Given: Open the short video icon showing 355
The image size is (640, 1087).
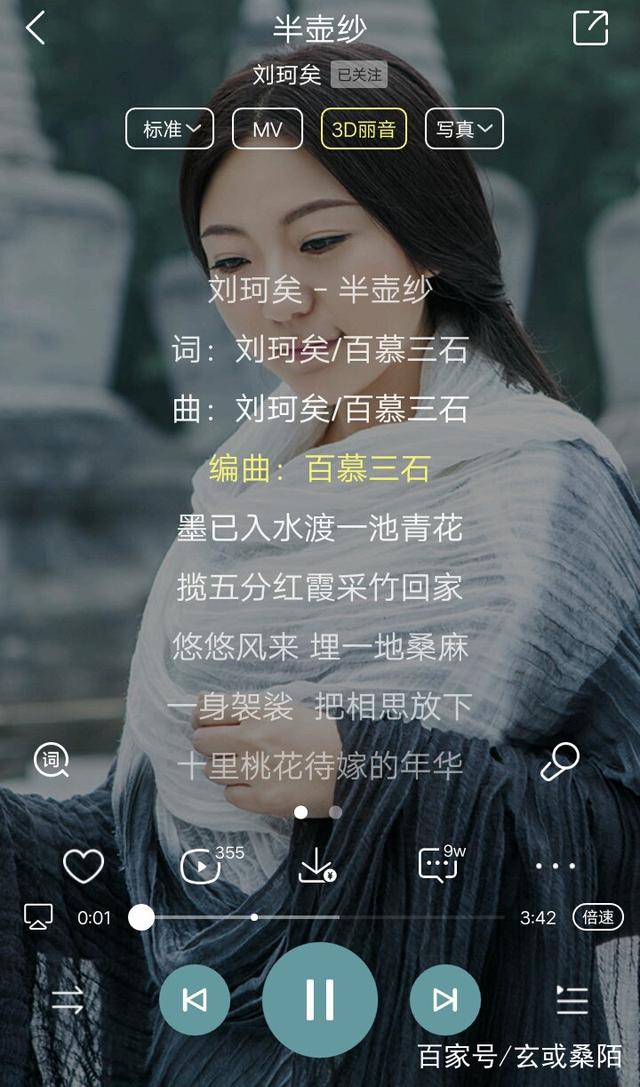Looking at the screenshot, I should coord(202,866).
